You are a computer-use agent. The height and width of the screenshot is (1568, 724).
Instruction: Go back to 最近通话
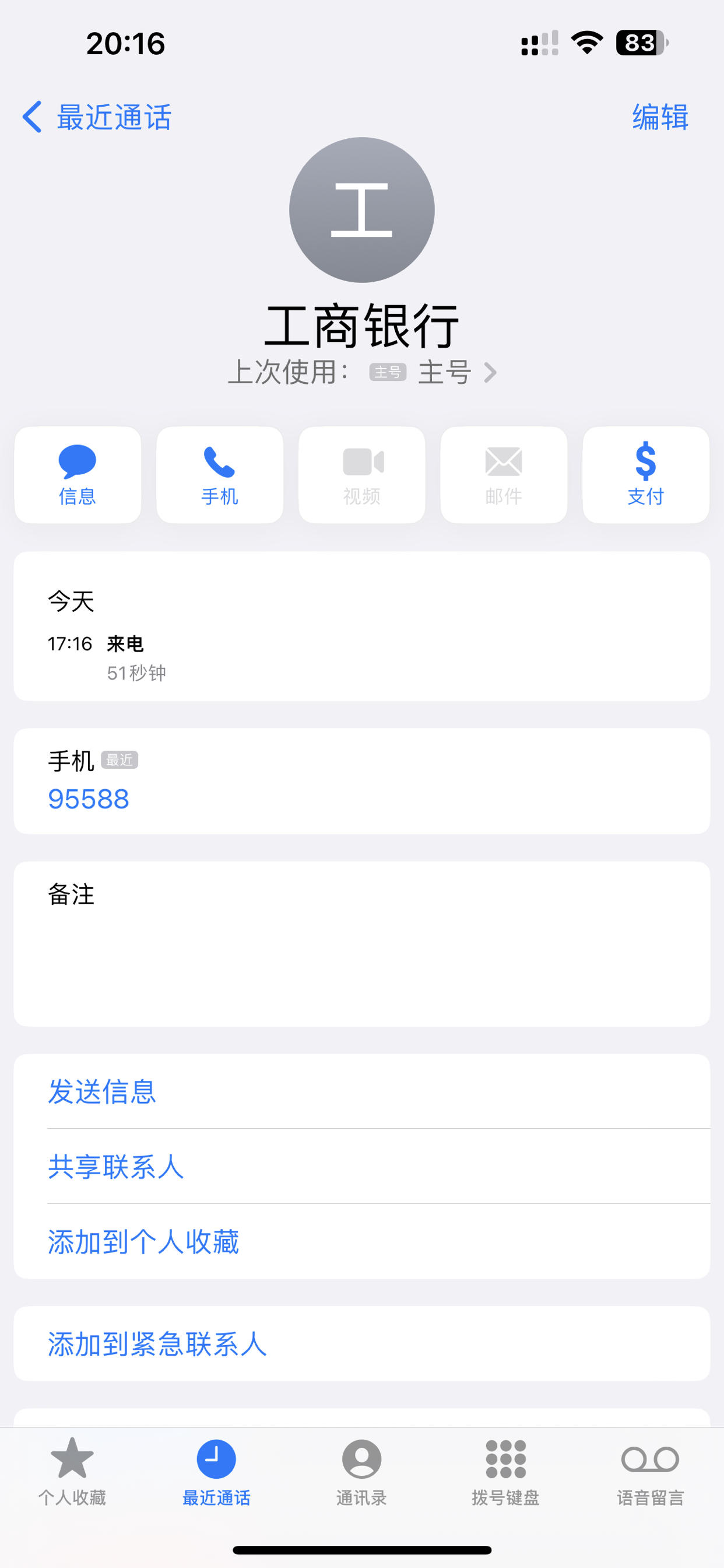(96, 117)
